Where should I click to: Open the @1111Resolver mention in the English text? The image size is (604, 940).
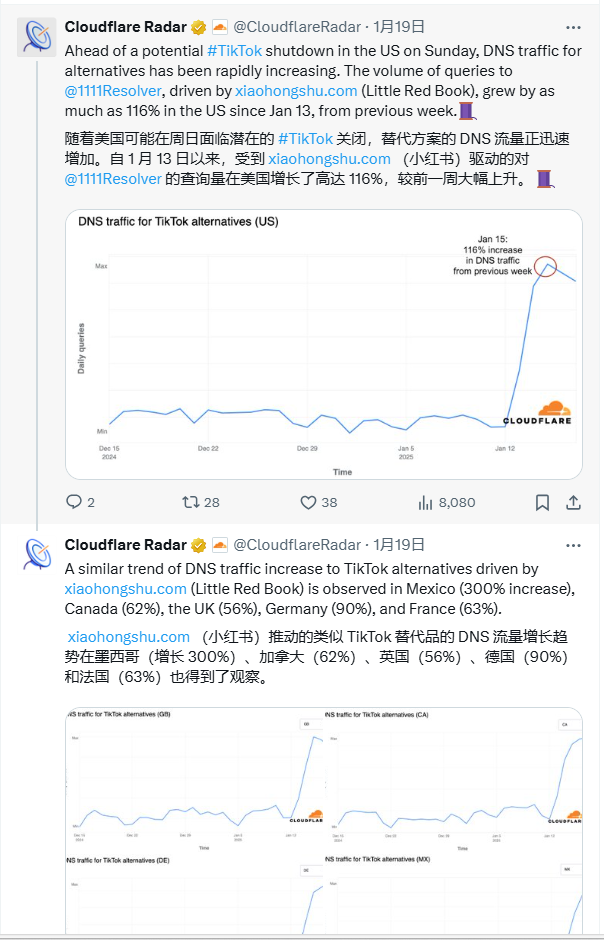click(x=113, y=91)
